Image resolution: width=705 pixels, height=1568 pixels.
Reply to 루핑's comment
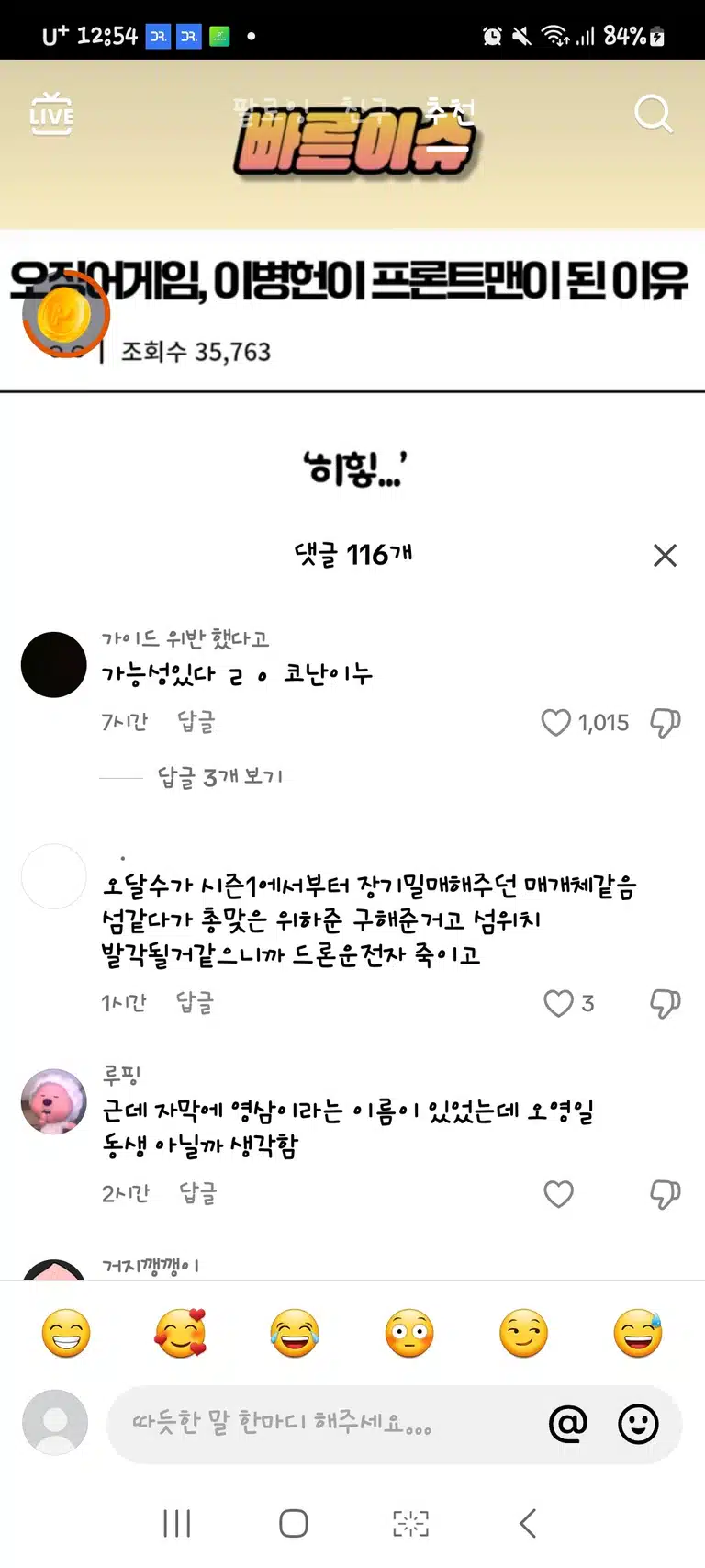198,1193
